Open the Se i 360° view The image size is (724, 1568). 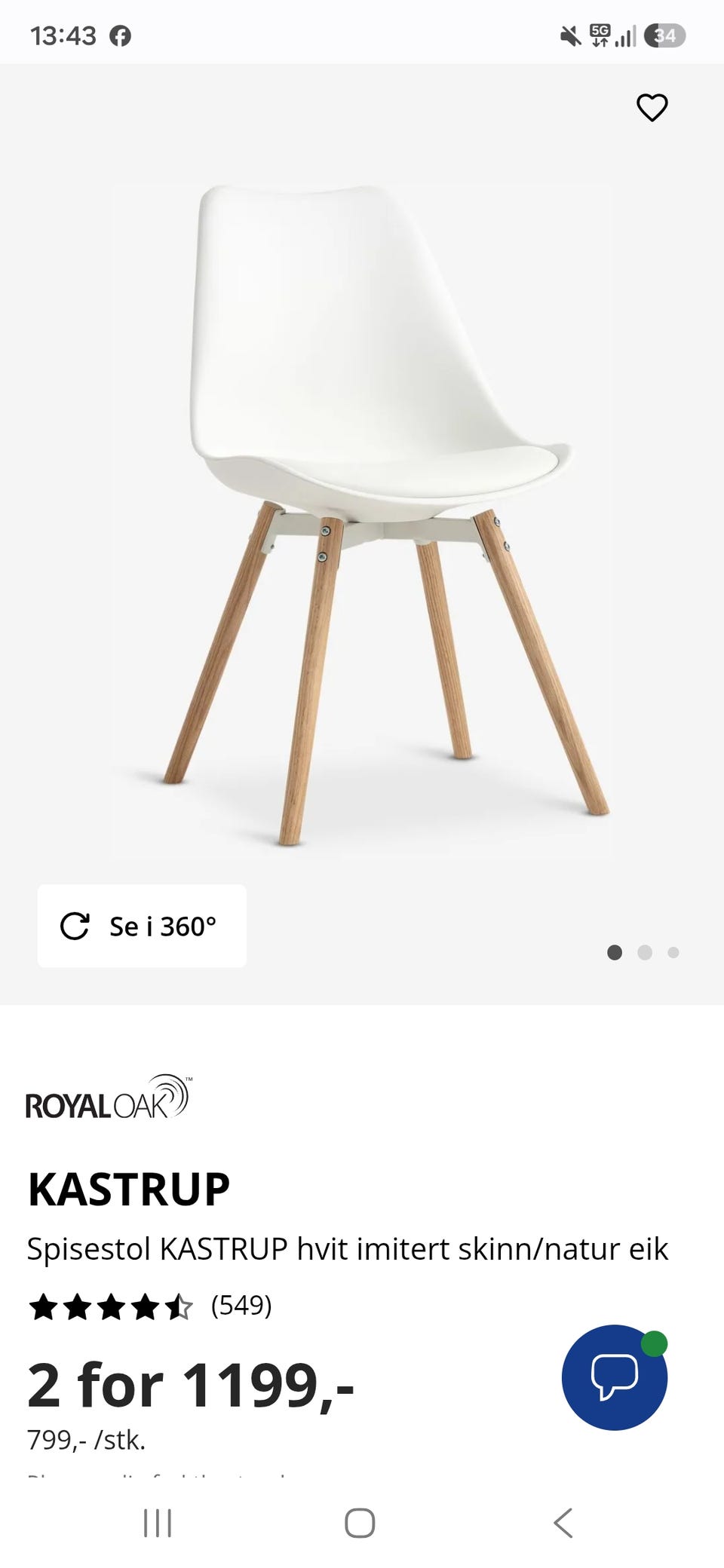tap(142, 926)
